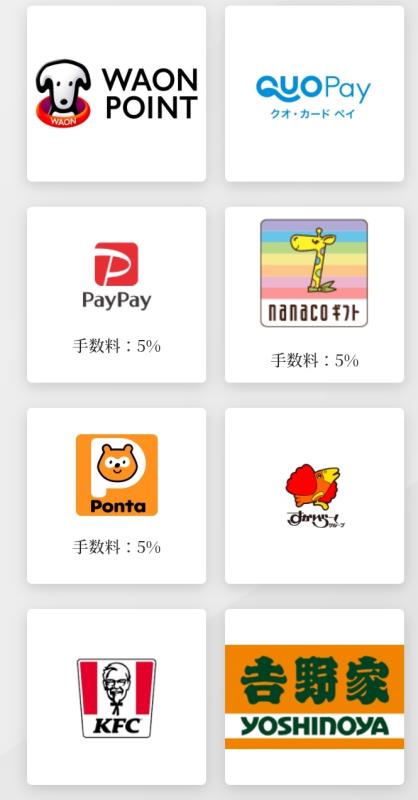Select the QUO Pay card
Viewport: 418px width, 800px height.
click(x=314, y=93)
